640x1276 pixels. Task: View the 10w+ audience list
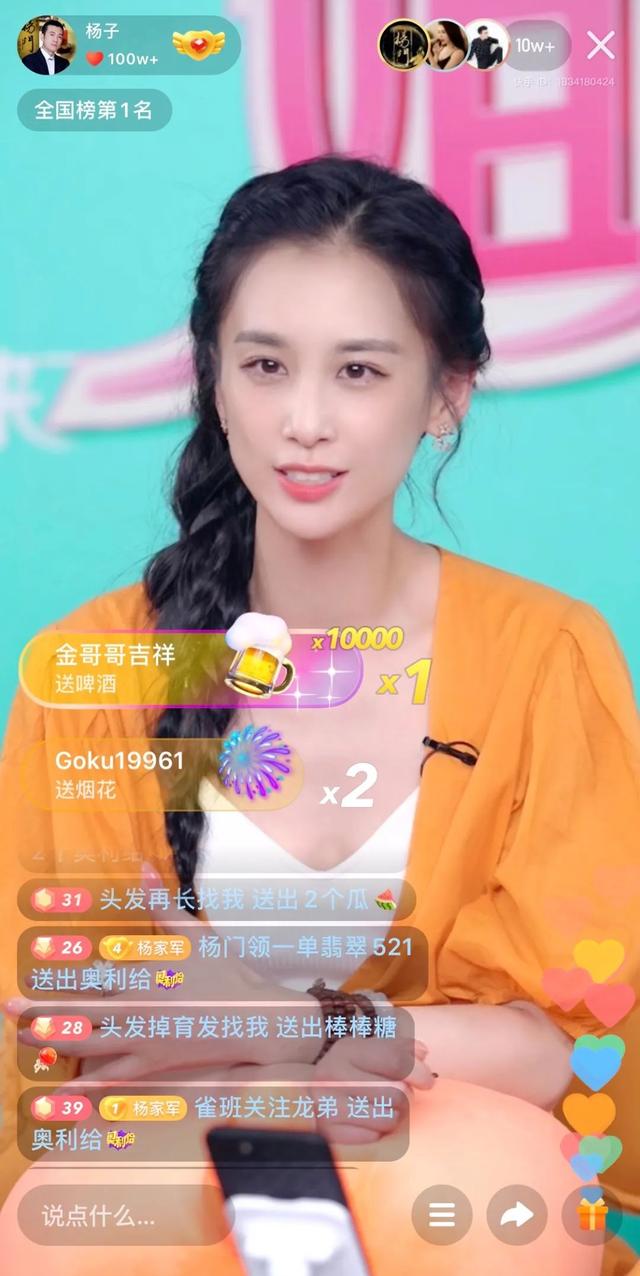click(534, 45)
